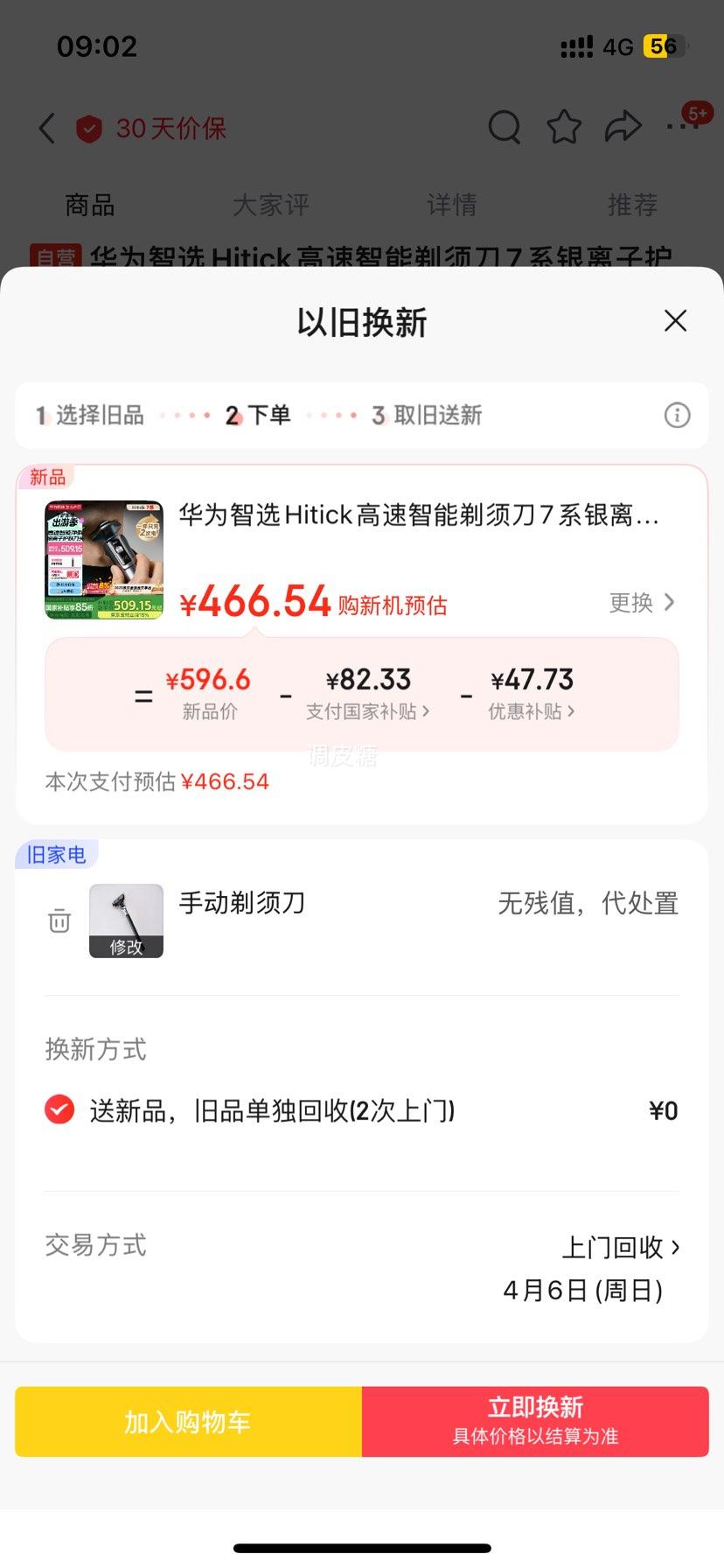Click the 加入购物车 add to cart button

coord(187,1421)
